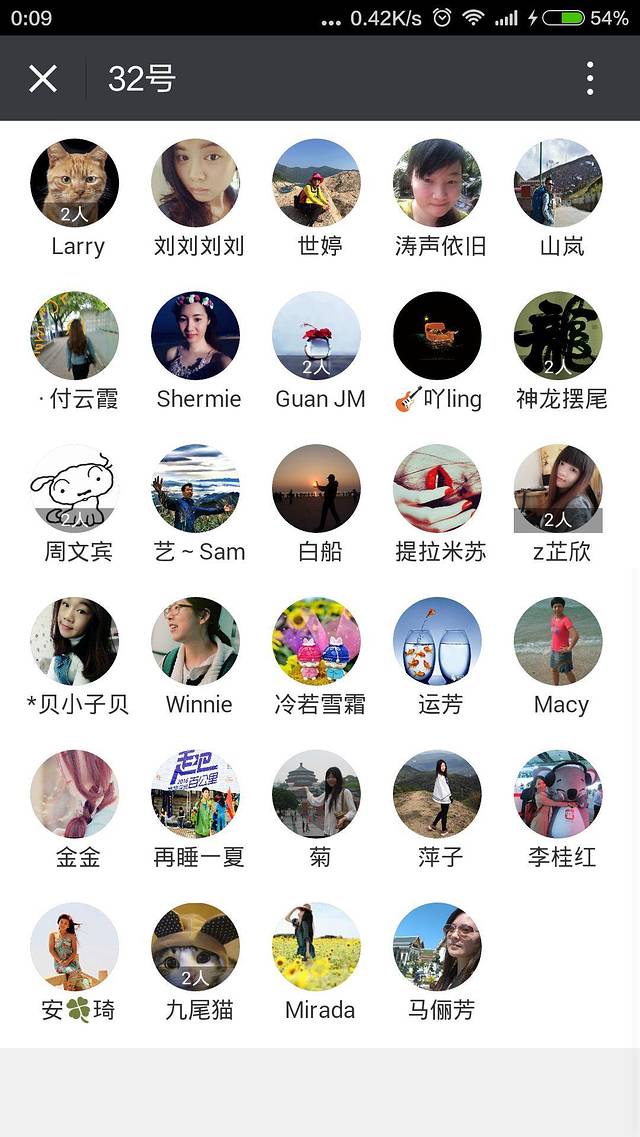The width and height of the screenshot is (640, 1137).
Task: Open Shermie's profile
Action: pyautogui.click(x=196, y=336)
